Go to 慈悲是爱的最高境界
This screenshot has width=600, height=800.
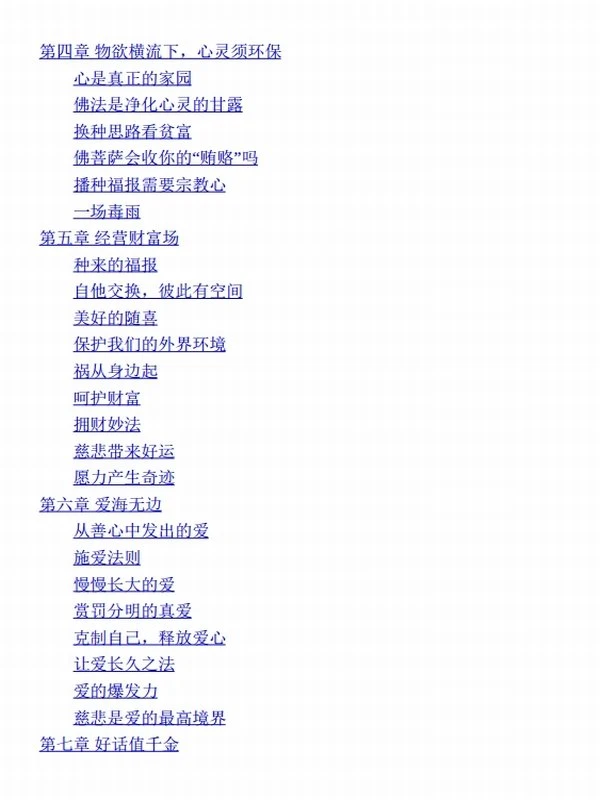(x=149, y=718)
